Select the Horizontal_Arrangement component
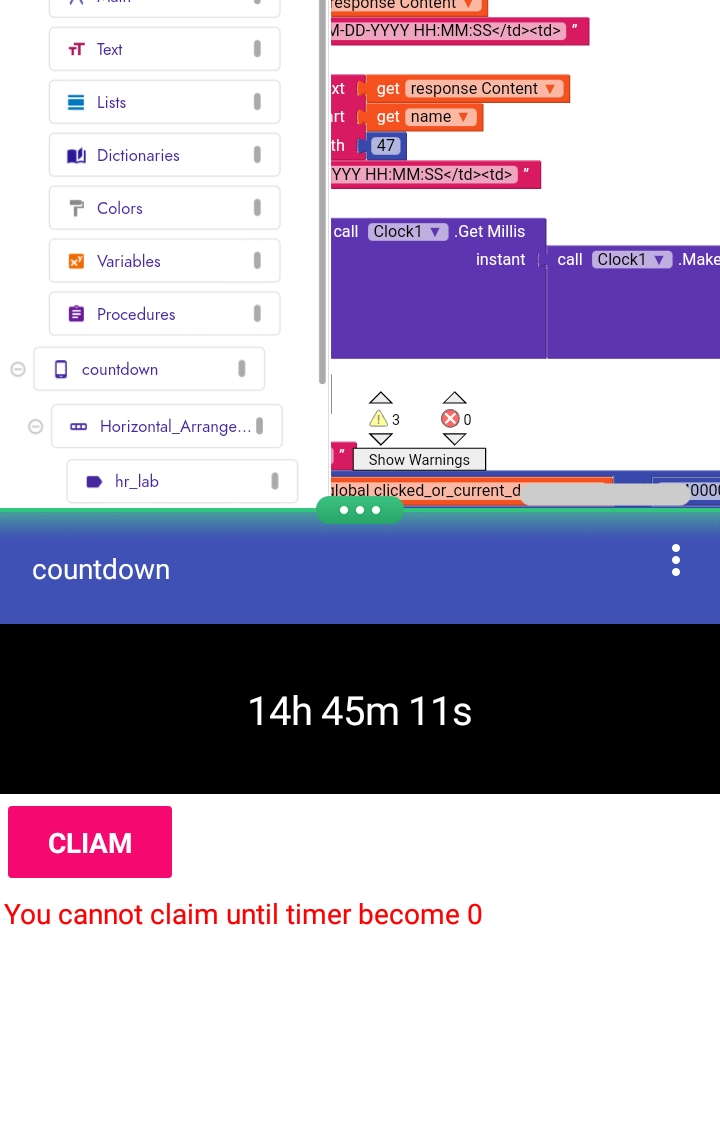Viewport: 720px width, 1122px height. click(167, 426)
